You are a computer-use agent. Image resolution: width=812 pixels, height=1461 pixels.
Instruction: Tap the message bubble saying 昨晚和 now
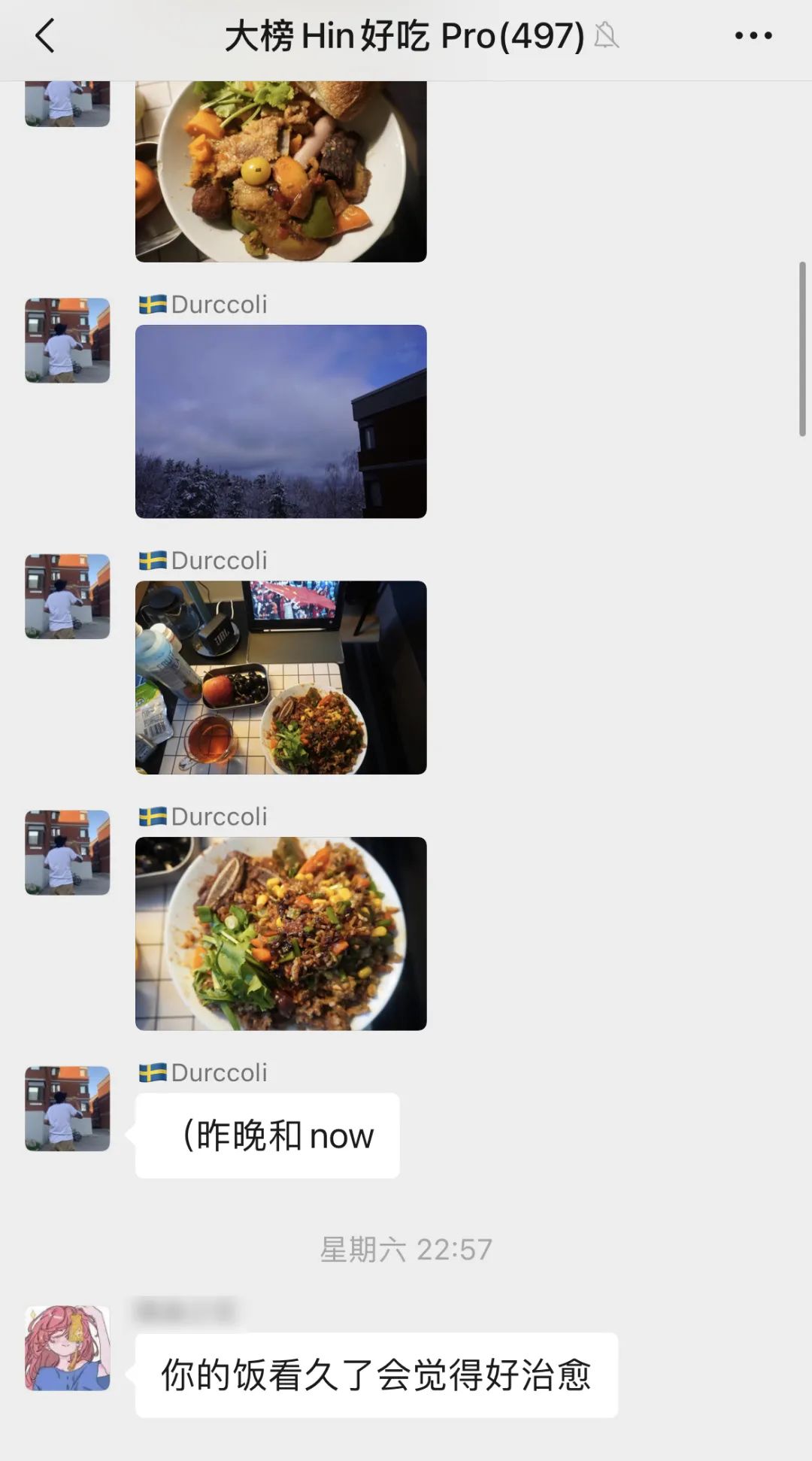(x=268, y=1135)
